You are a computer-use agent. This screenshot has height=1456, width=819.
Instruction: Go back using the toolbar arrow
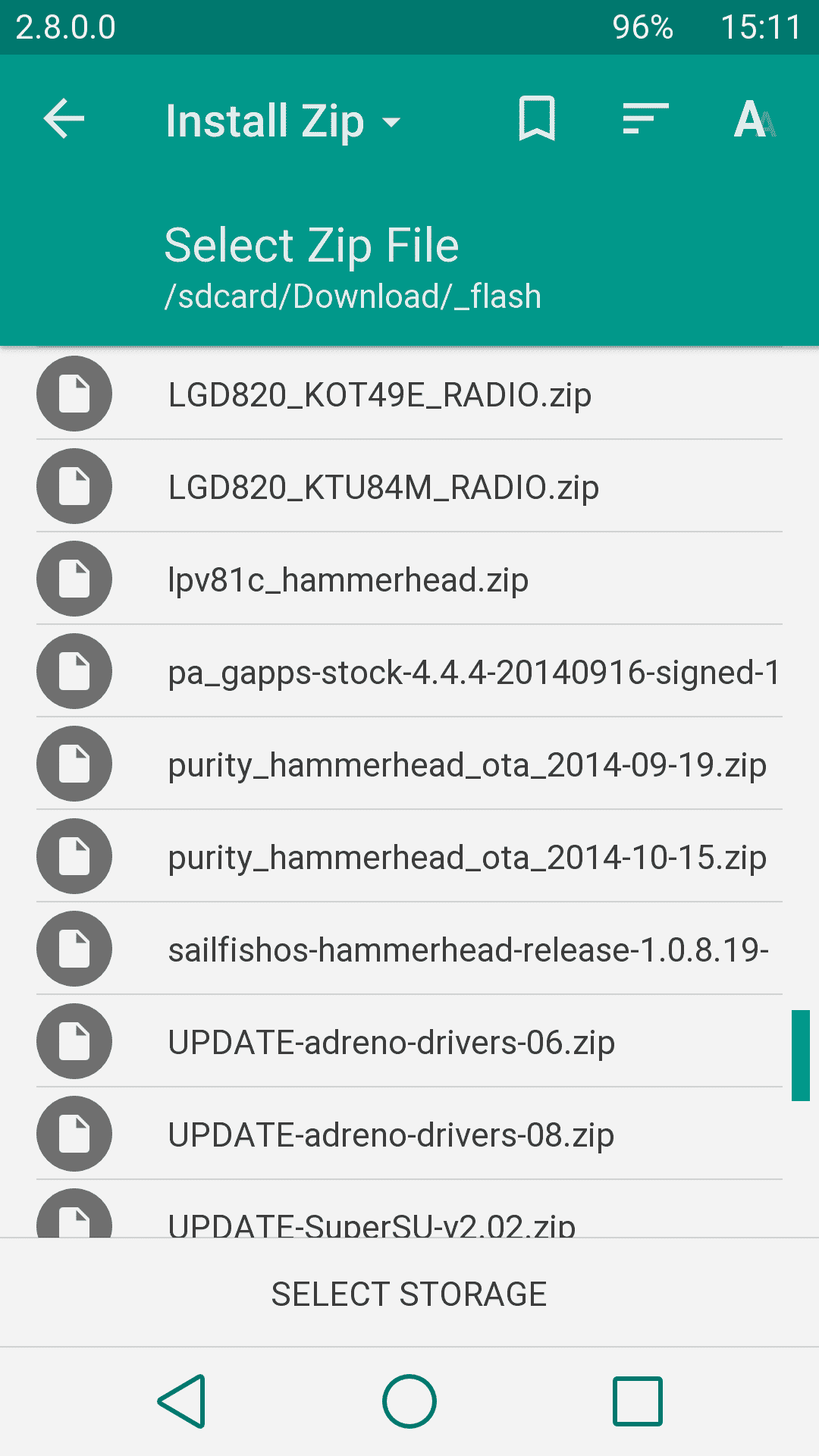[x=64, y=119]
